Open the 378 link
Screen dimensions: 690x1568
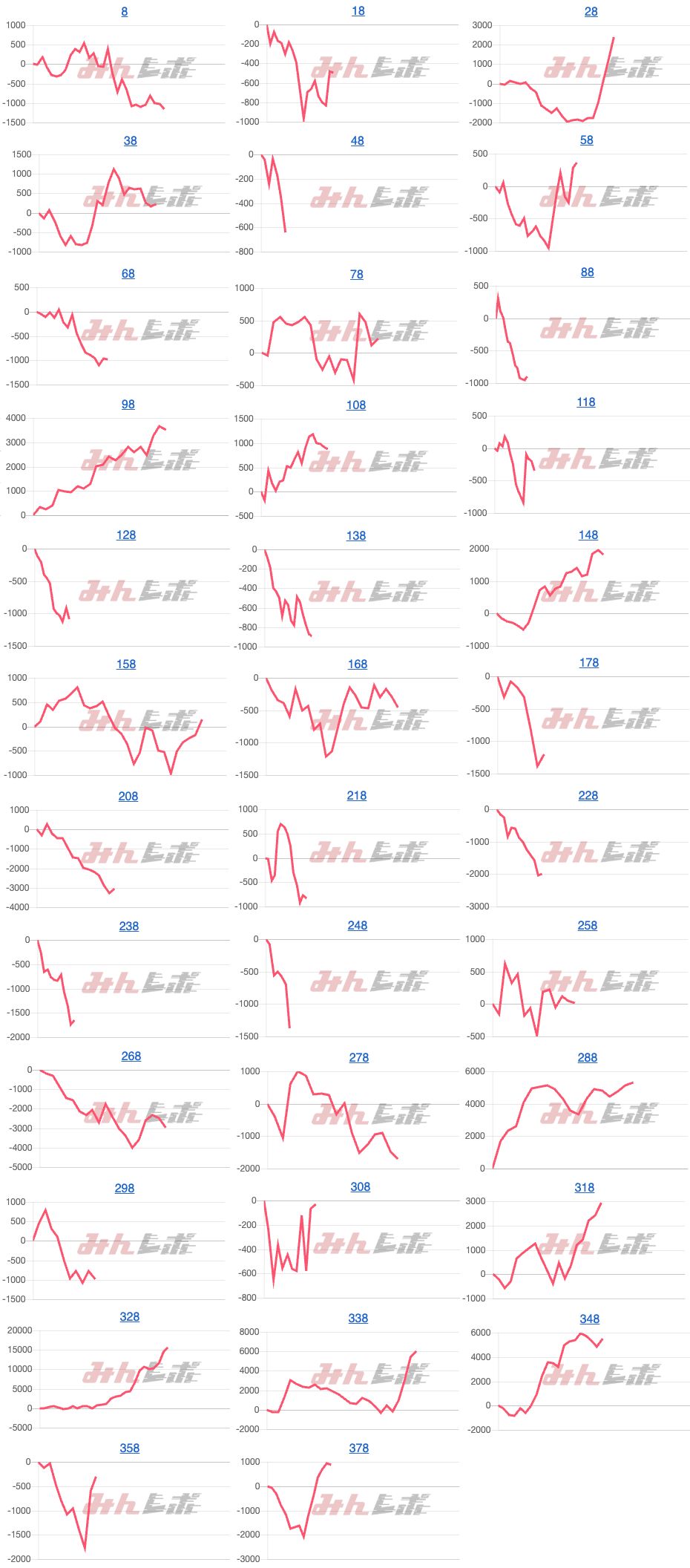pos(358,1448)
